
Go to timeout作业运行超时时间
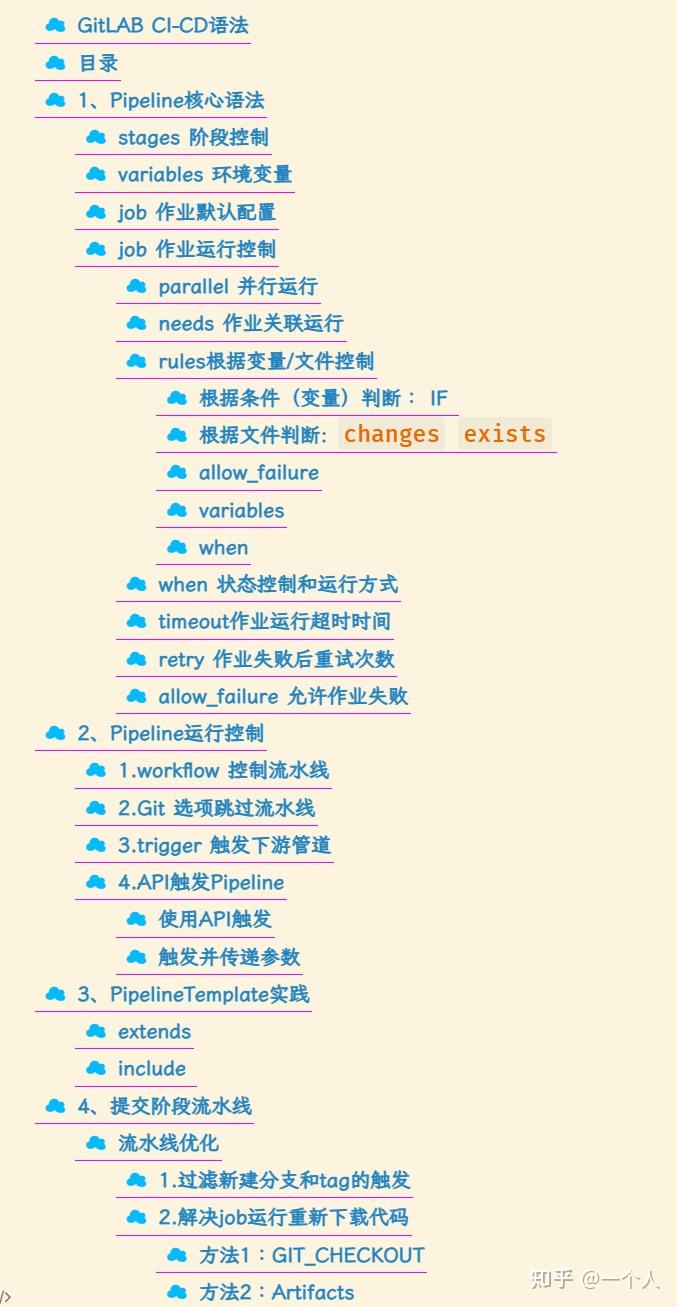(274, 621)
